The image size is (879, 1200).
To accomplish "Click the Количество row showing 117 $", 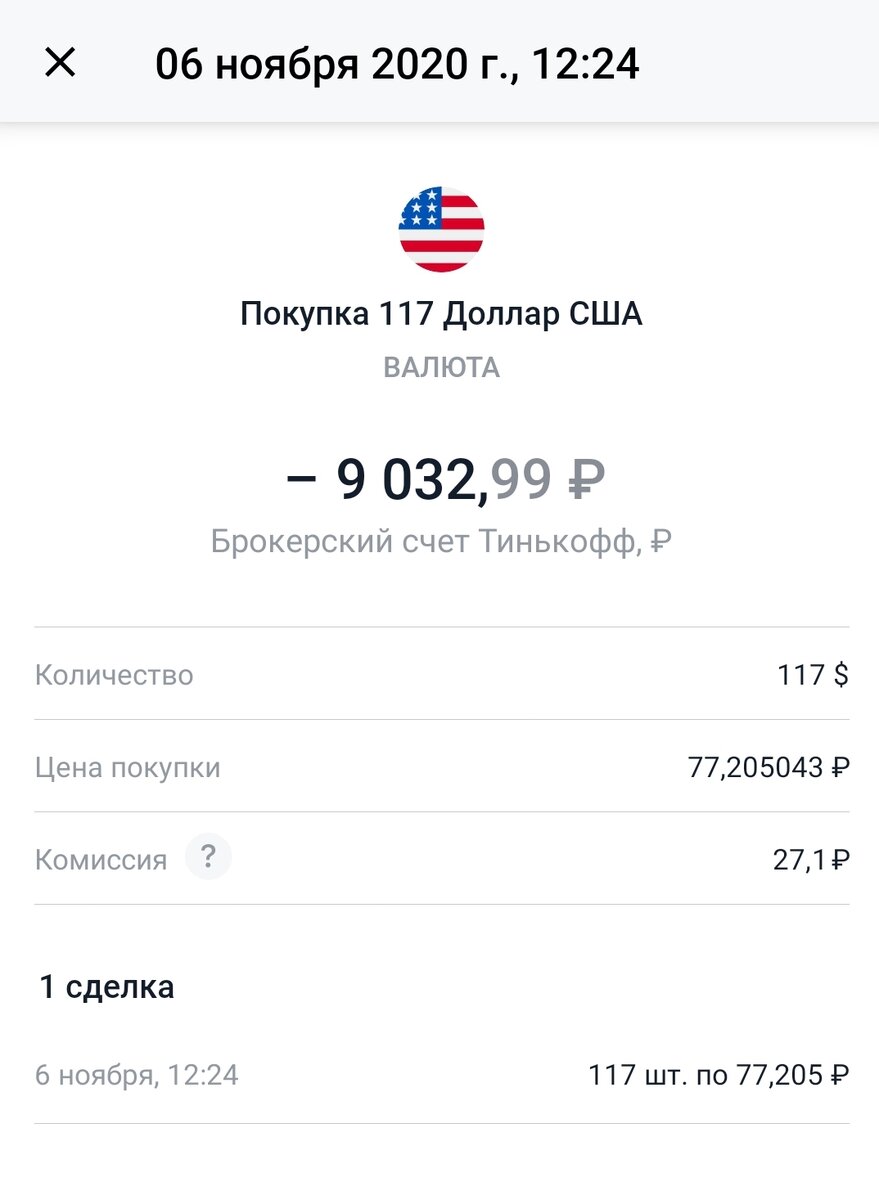I will click(441, 674).
